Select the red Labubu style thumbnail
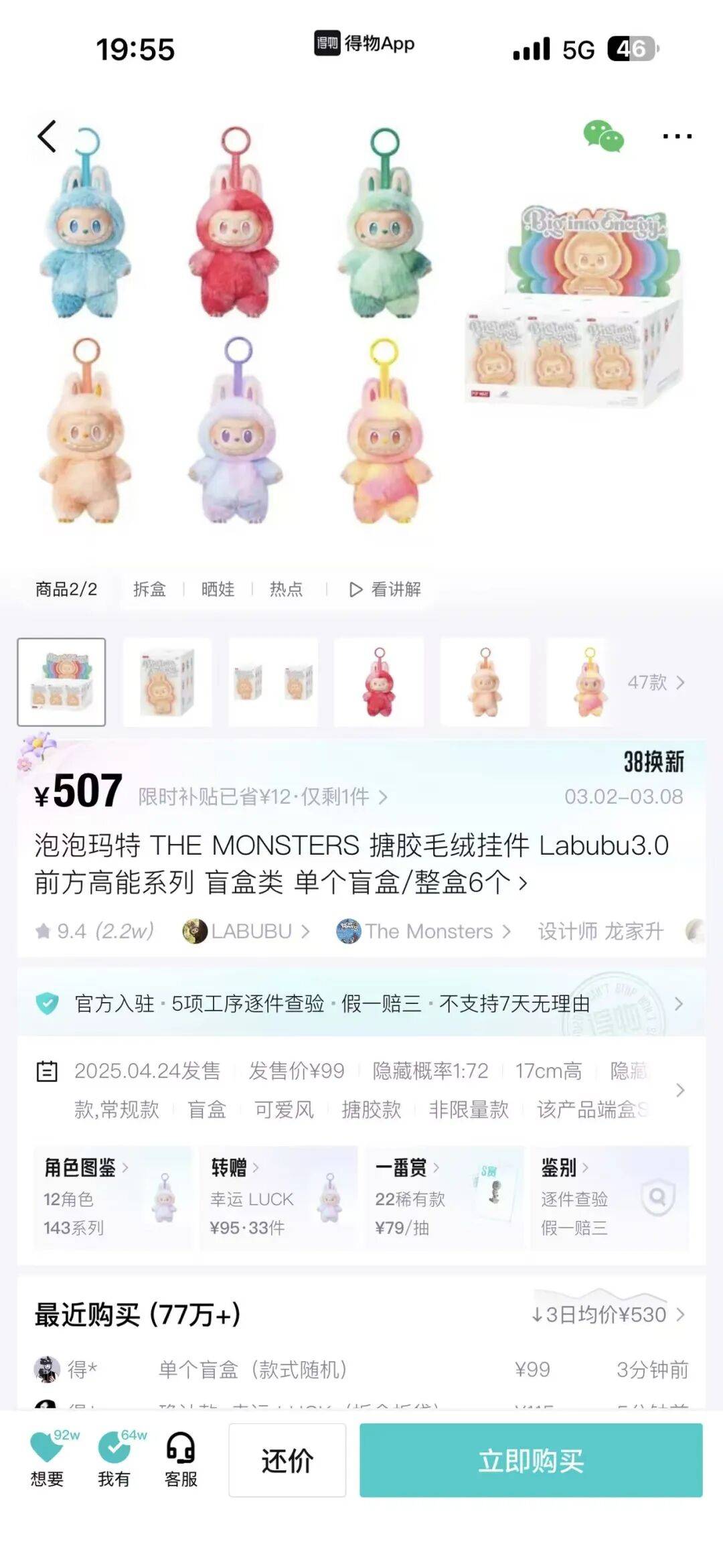Image resolution: width=723 pixels, height=1568 pixels. [379, 682]
